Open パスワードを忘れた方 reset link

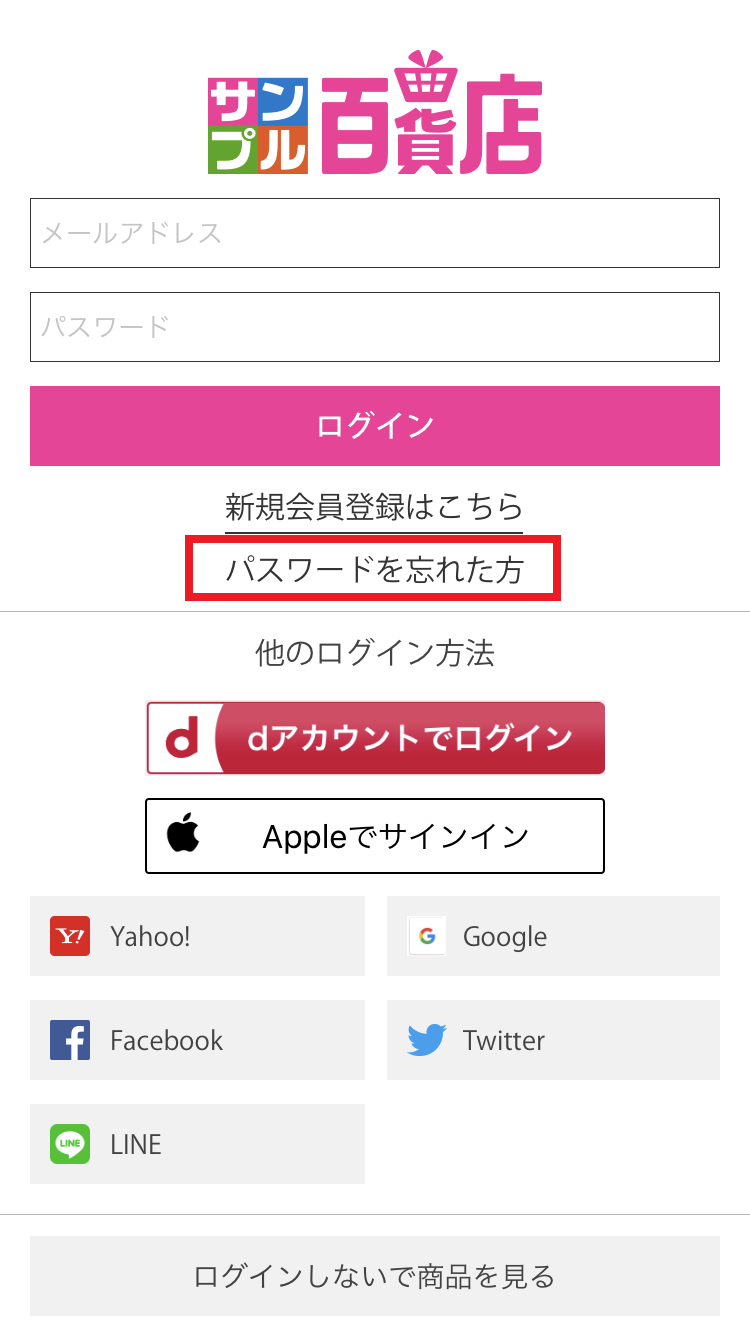point(374,570)
